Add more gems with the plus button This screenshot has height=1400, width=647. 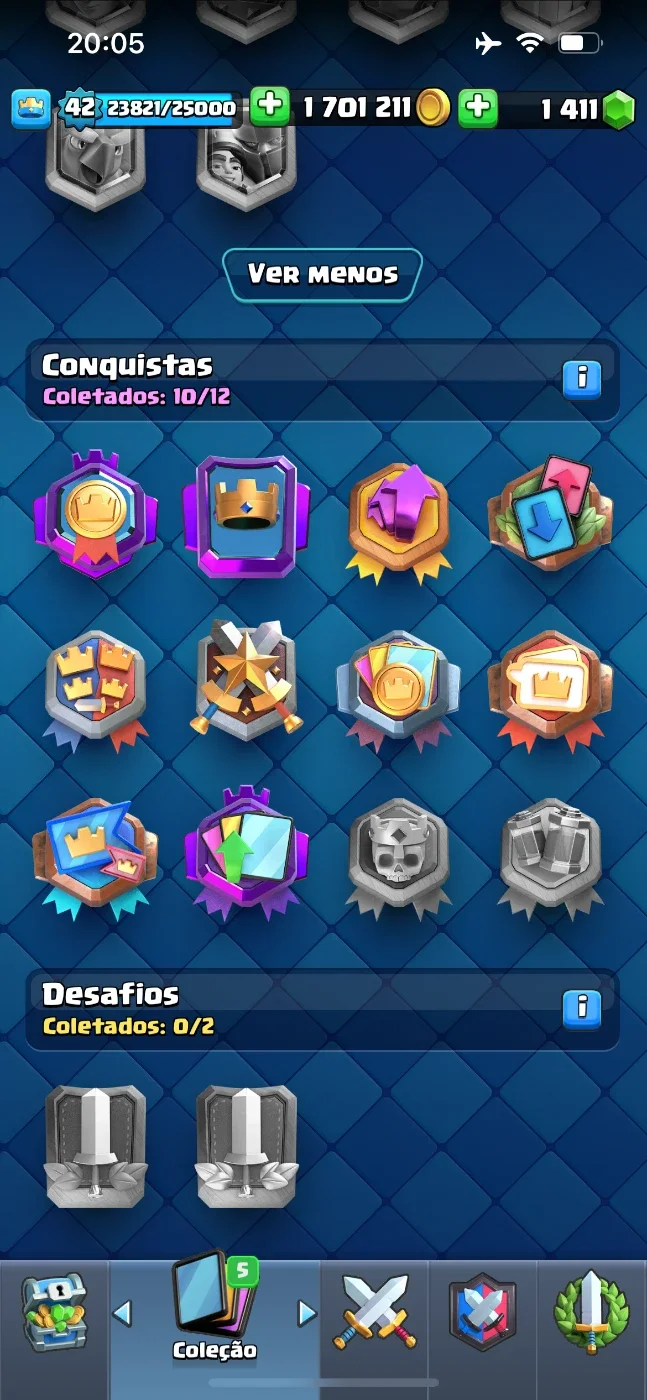pyautogui.click(x=478, y=107)
